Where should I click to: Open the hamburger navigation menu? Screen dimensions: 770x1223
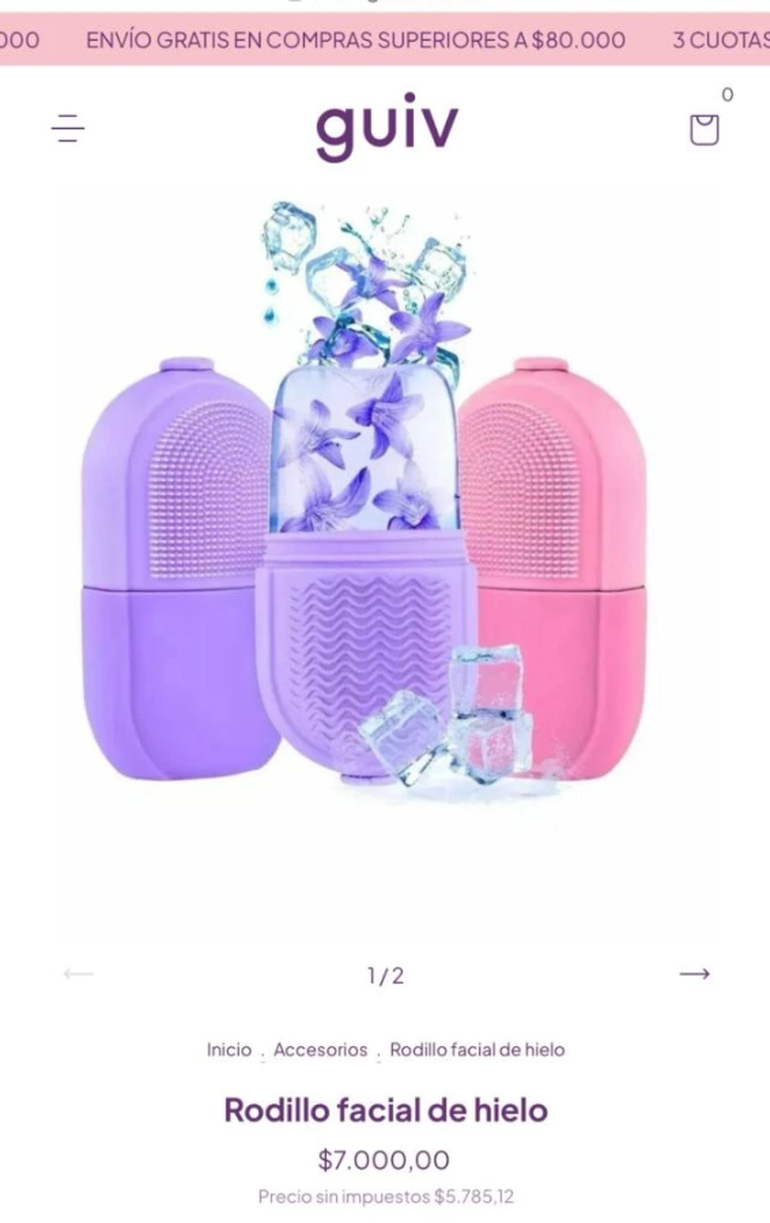pos(68,128)
